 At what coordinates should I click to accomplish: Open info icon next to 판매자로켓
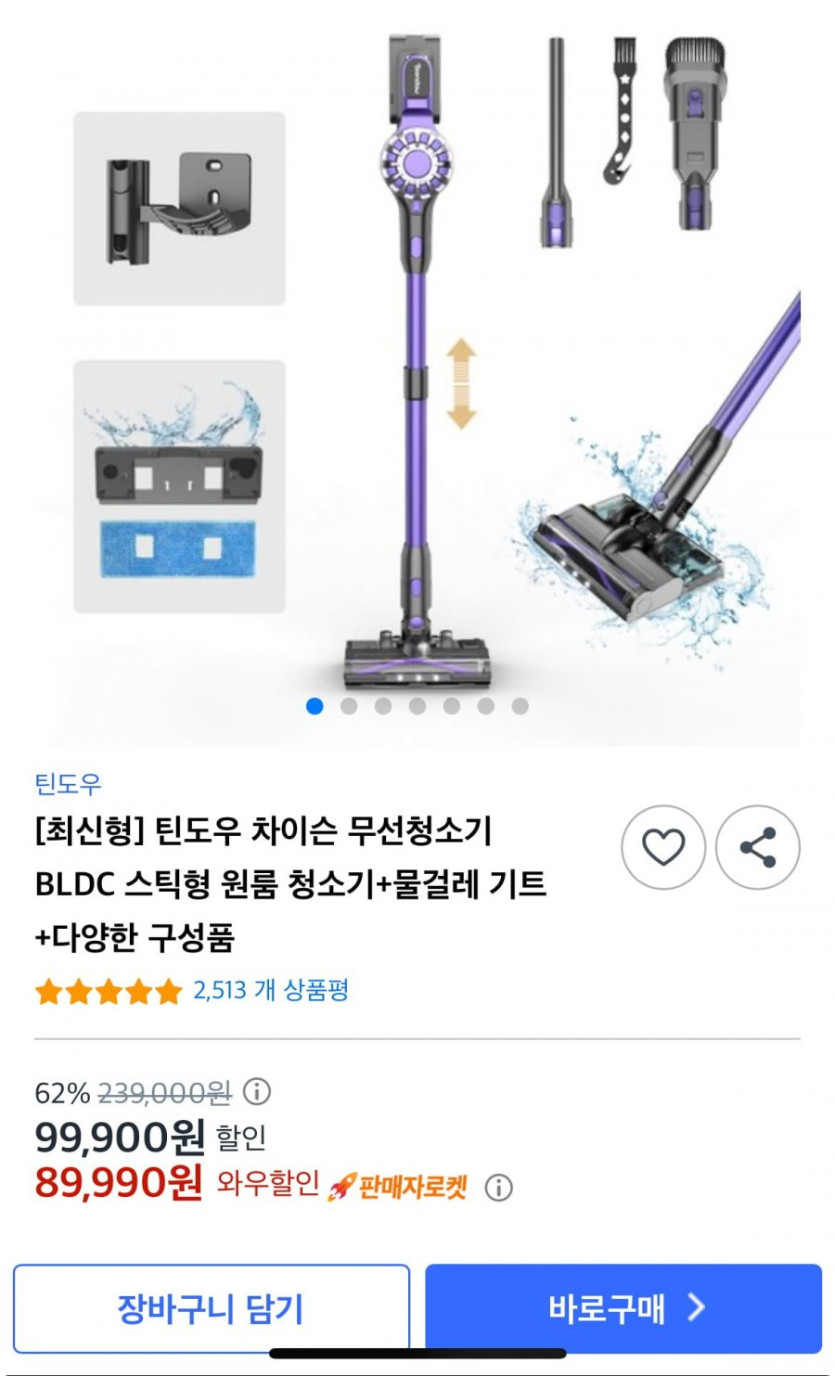click(x=498, y=1187)
